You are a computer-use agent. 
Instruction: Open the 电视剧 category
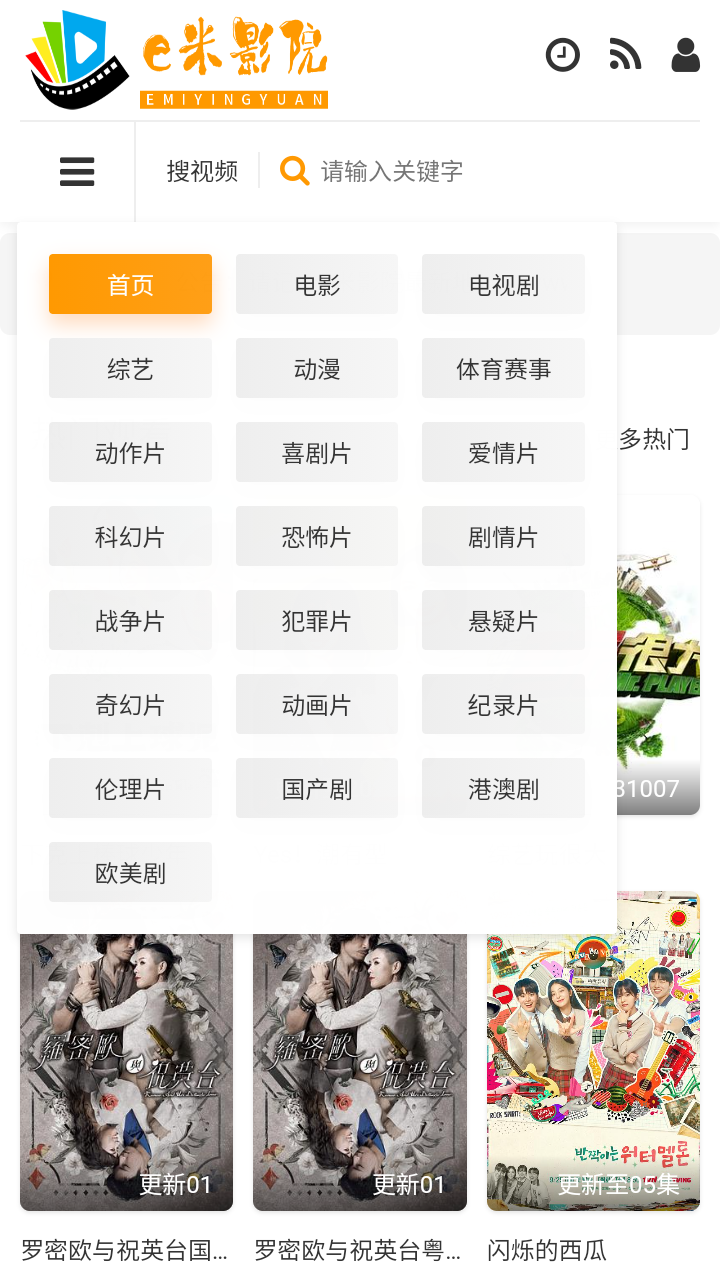click(x=503, y=285)
